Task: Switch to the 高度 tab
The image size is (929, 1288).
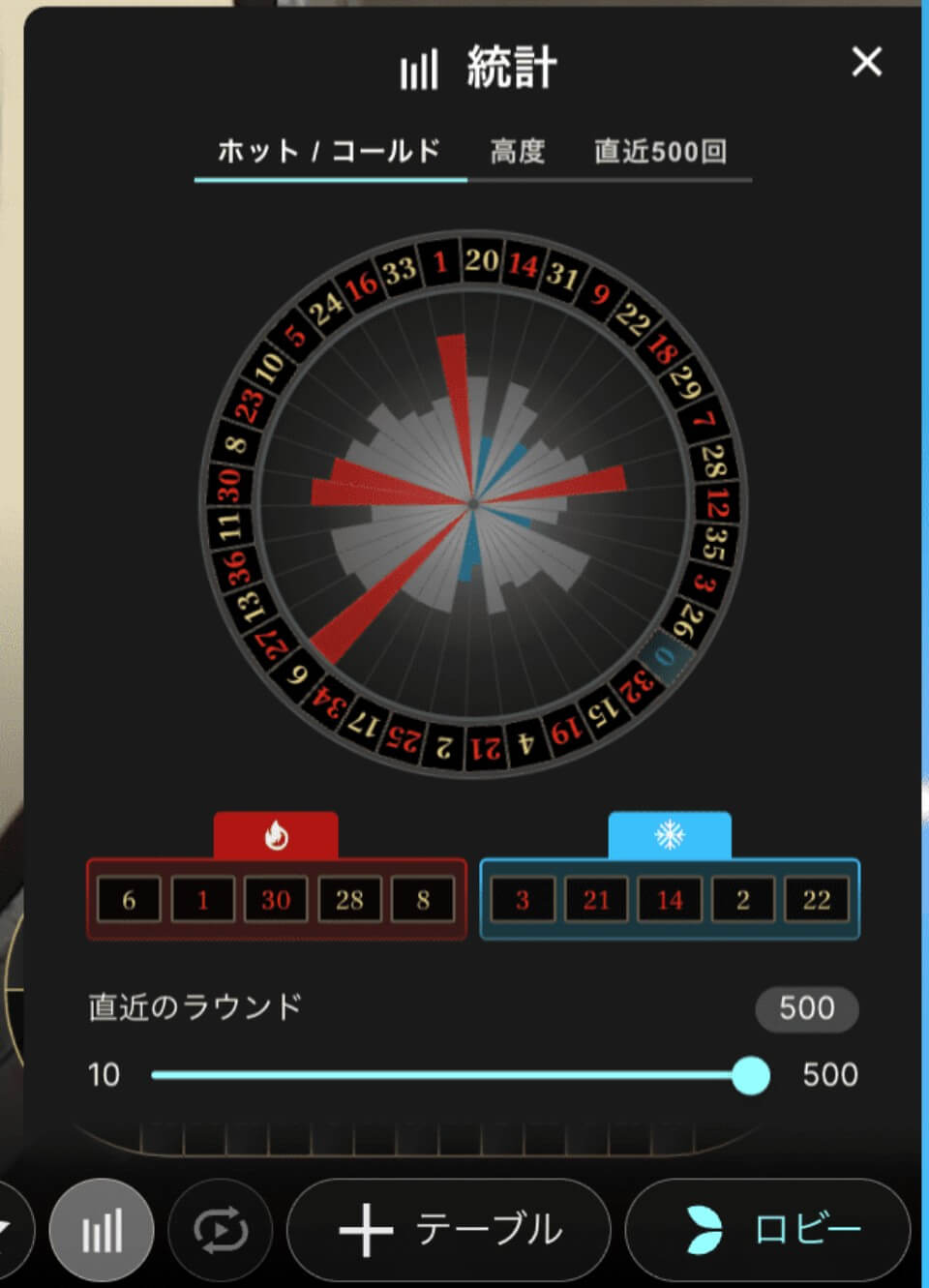Action: pos(517,152)
